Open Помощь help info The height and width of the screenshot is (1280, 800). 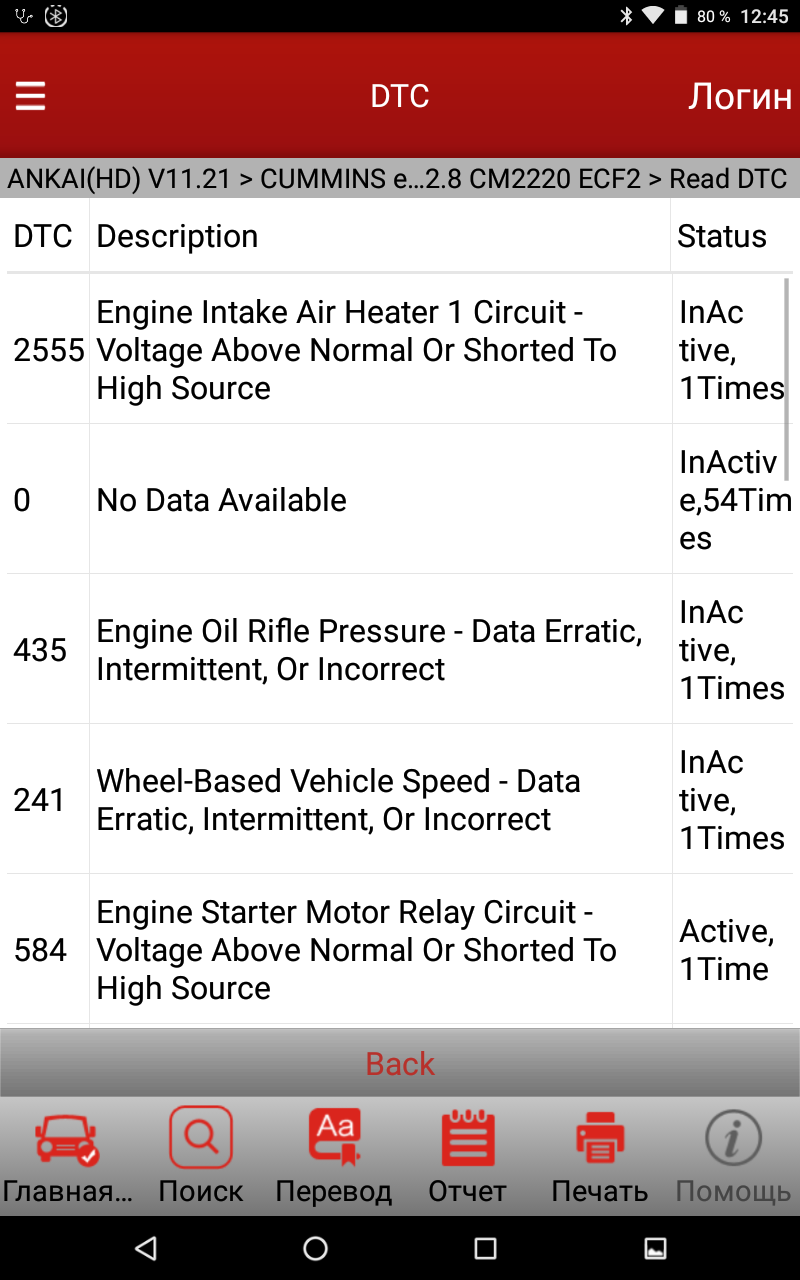pyautogui.click(x=733, y=1156)
